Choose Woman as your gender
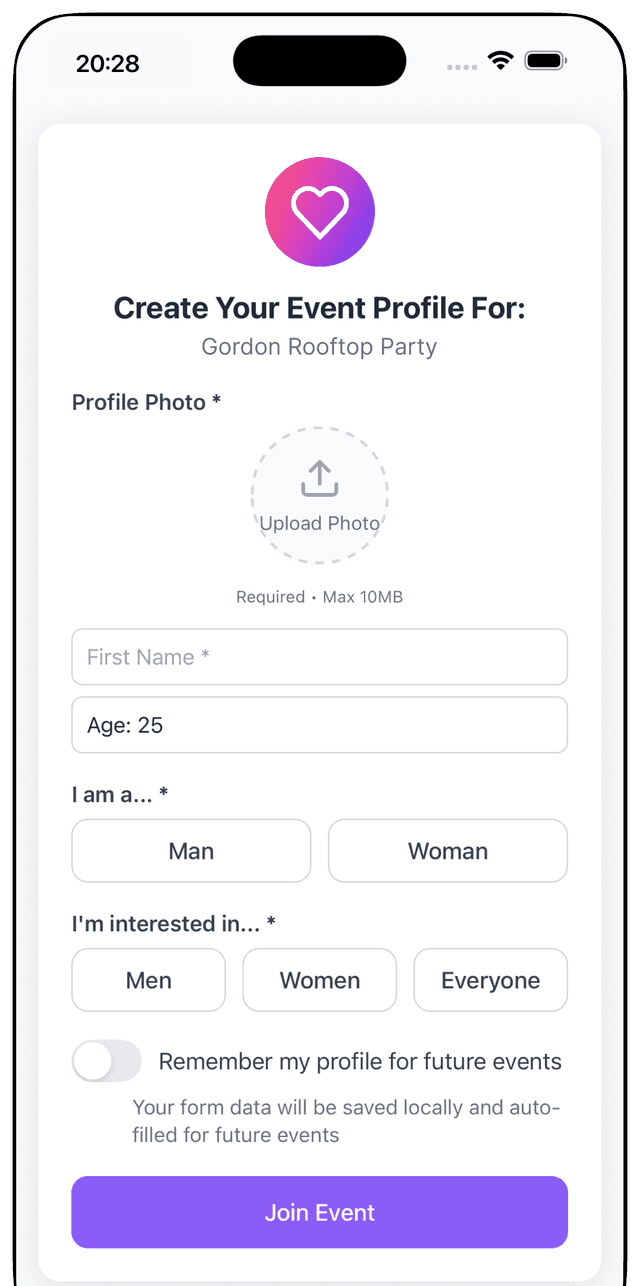The height and width of the screenshot is (1286, 640). point(447,851)
